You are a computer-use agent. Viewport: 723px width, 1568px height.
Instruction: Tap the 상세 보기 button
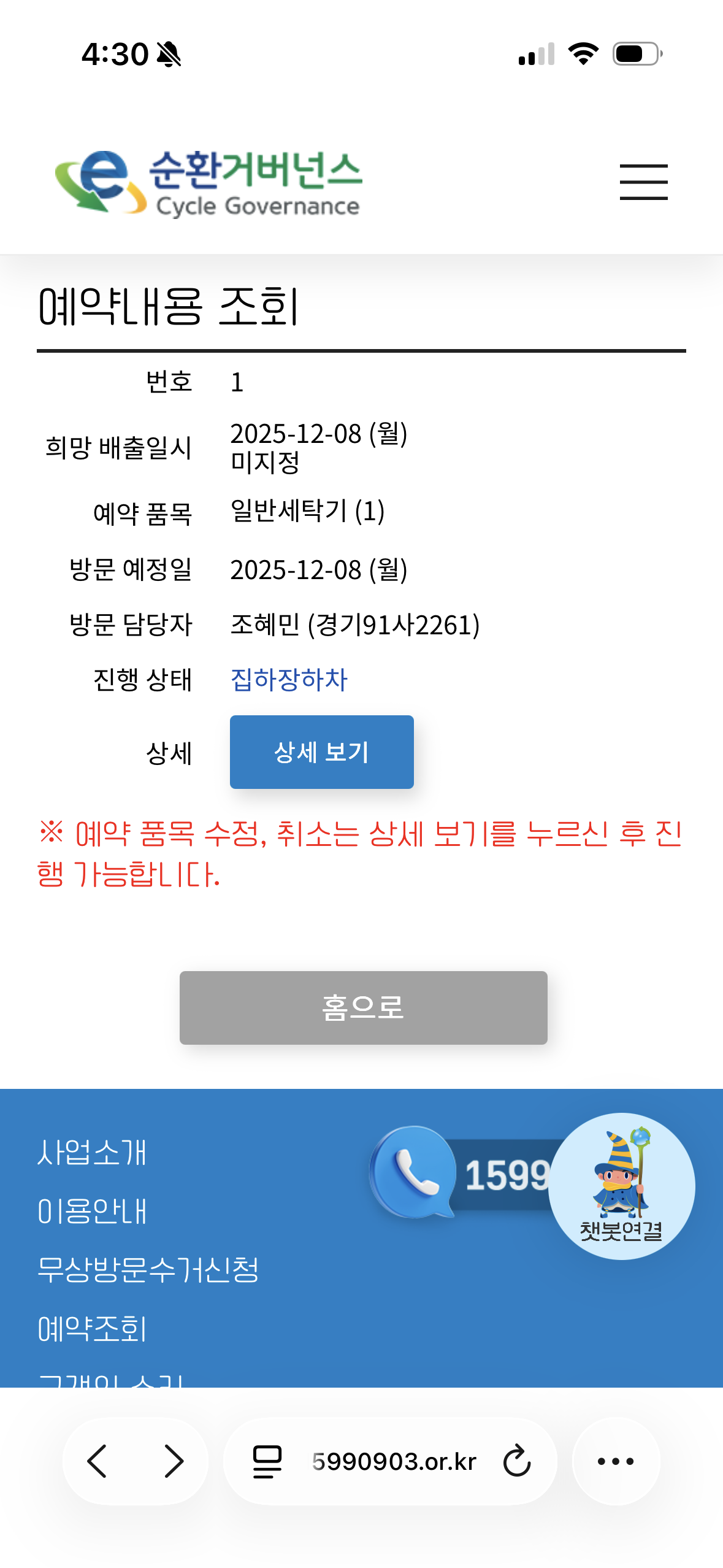[321, 752]
